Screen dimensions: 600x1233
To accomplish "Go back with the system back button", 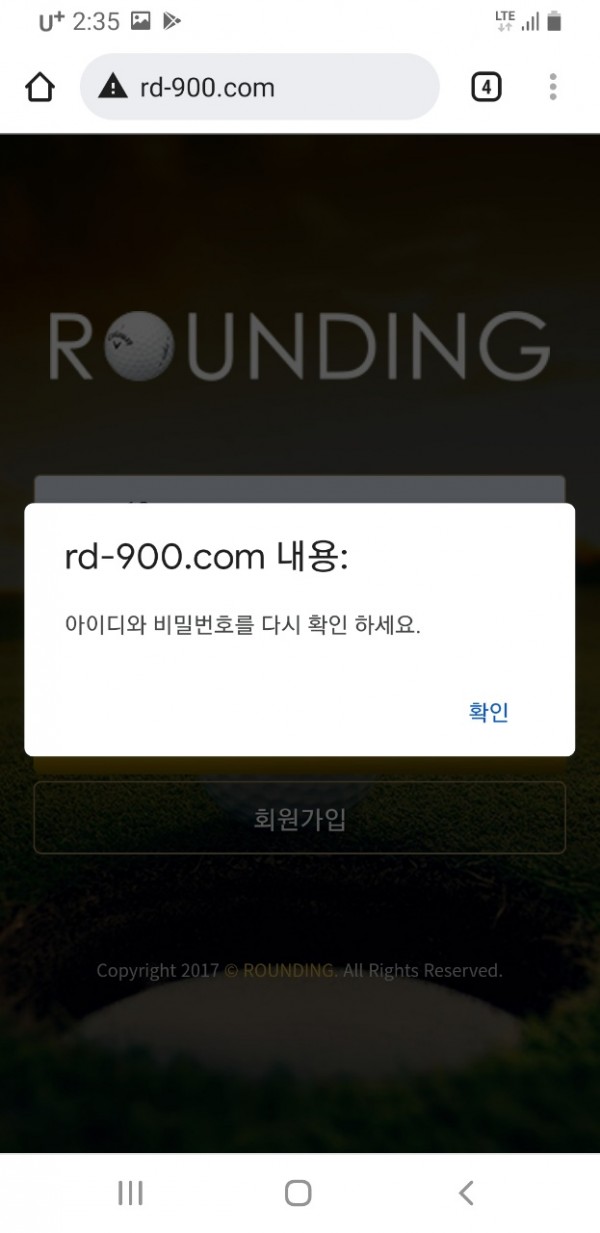I will tap(465, 1192).
